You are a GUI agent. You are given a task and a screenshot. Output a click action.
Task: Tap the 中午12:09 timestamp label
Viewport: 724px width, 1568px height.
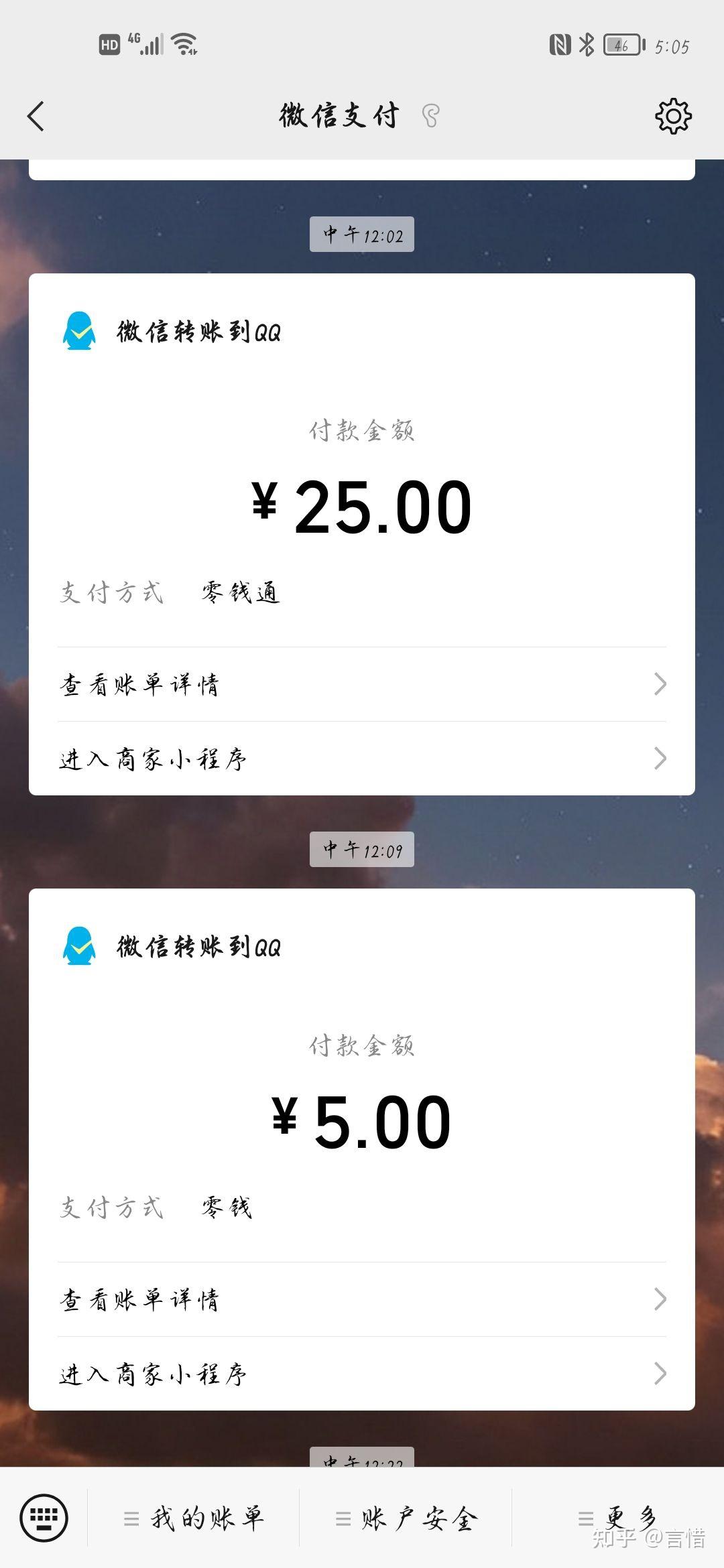(x=362, y=850)
